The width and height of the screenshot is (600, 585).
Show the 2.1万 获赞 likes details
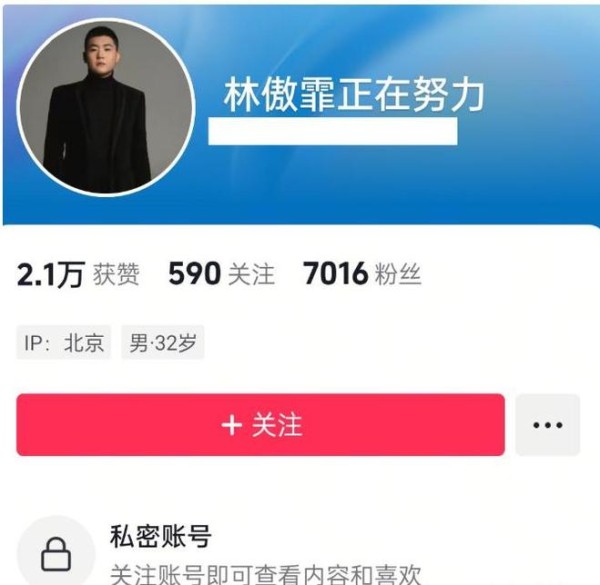tap(79, 274)
